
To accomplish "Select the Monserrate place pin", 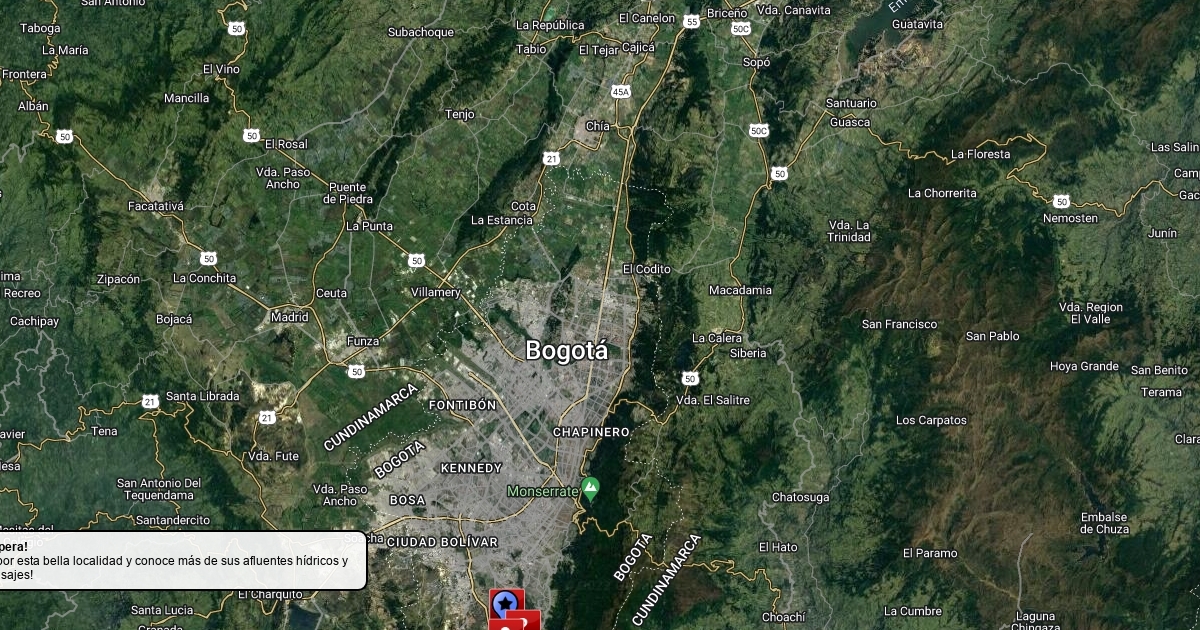I will point(590,489).
